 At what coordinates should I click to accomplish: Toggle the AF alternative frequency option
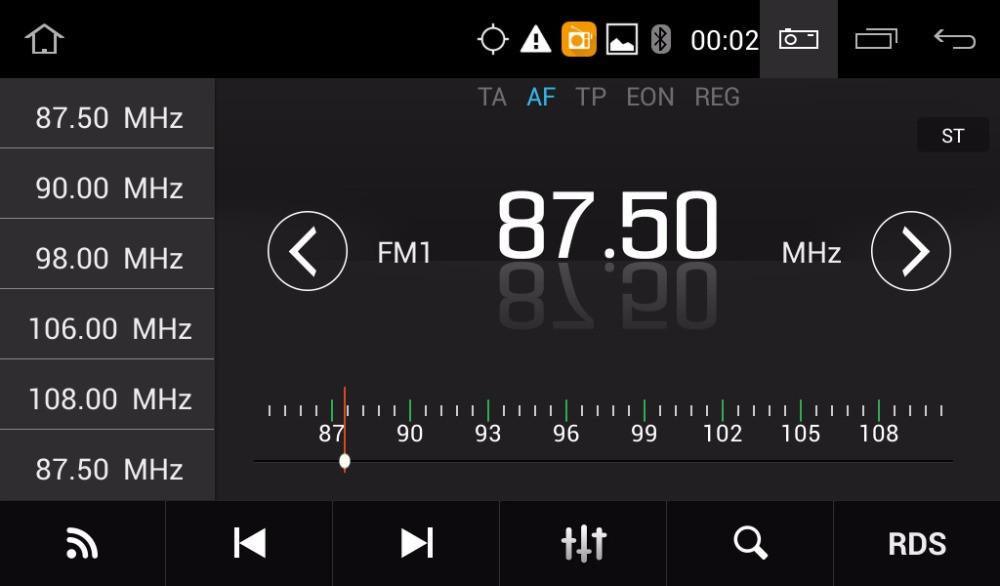click(541, 97)
